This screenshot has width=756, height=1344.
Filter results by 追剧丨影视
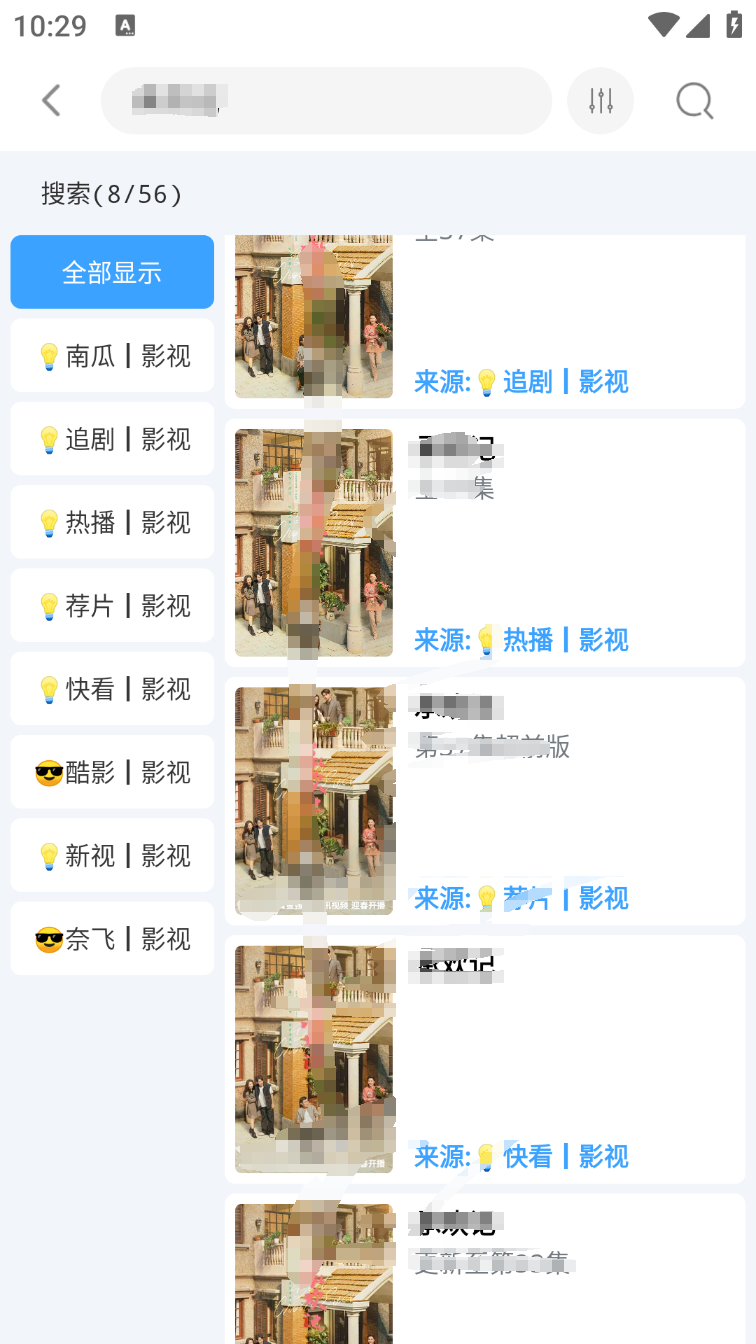click(112, 439)
